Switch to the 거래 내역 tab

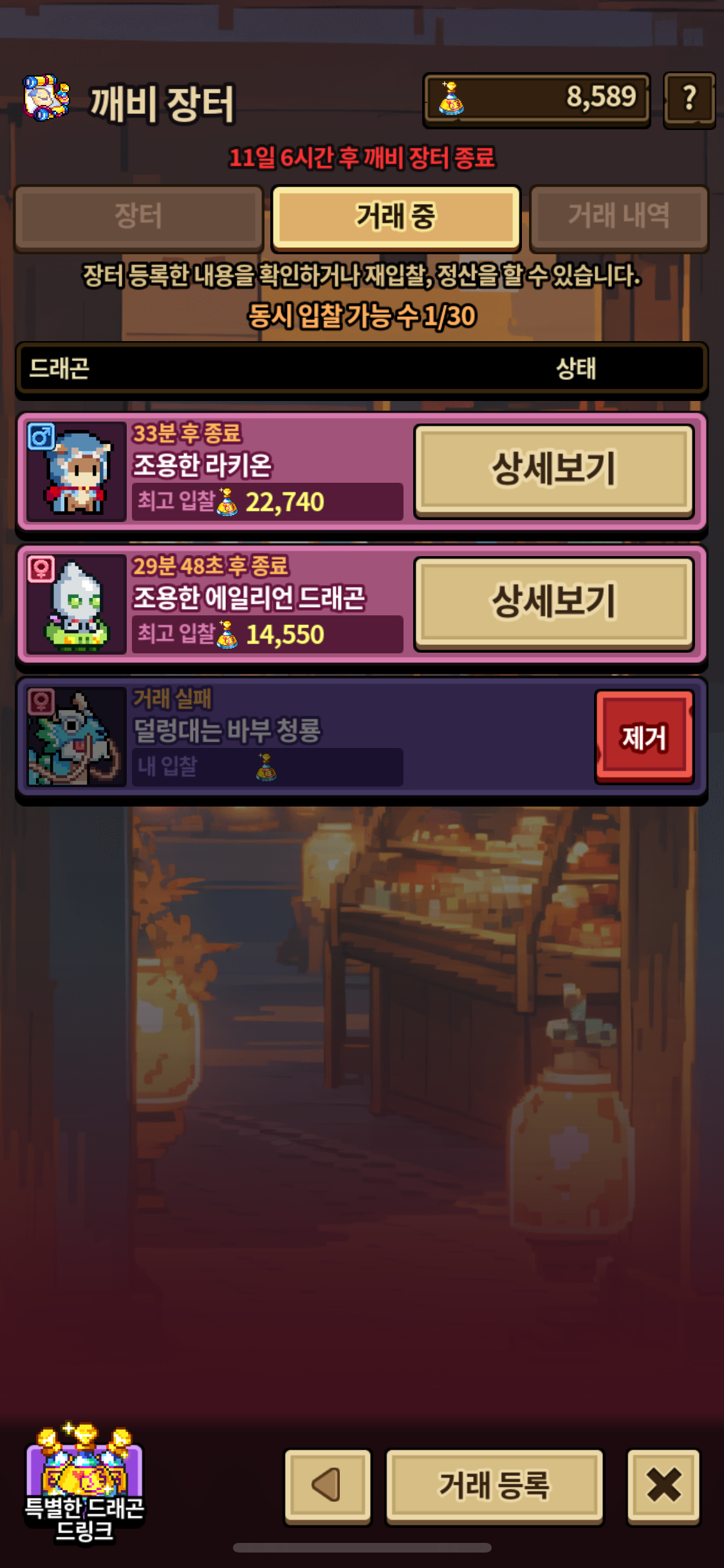pyautogui.click(x=618, y=217)
